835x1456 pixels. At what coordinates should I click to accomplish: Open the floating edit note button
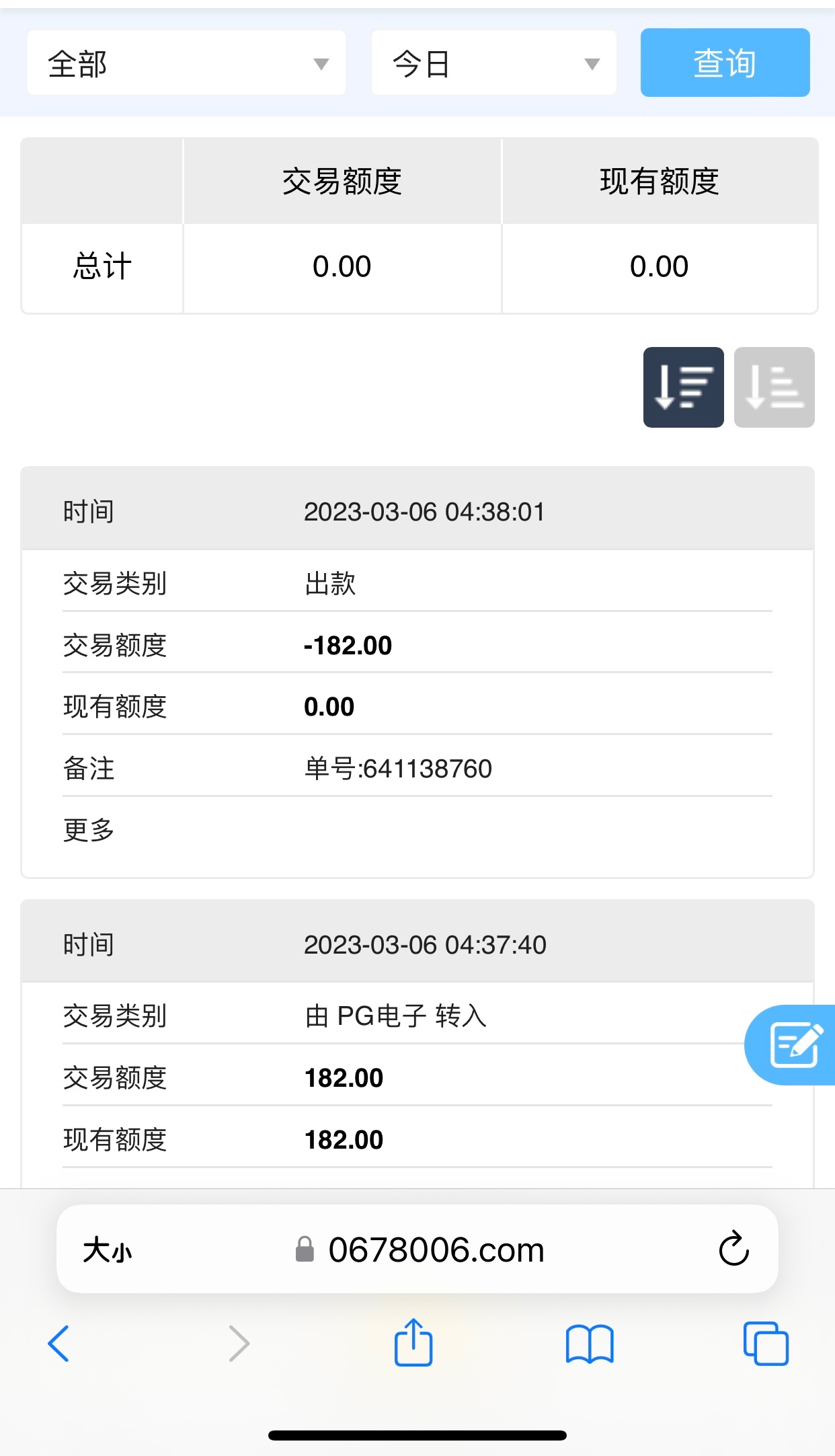pos(795,1044)
